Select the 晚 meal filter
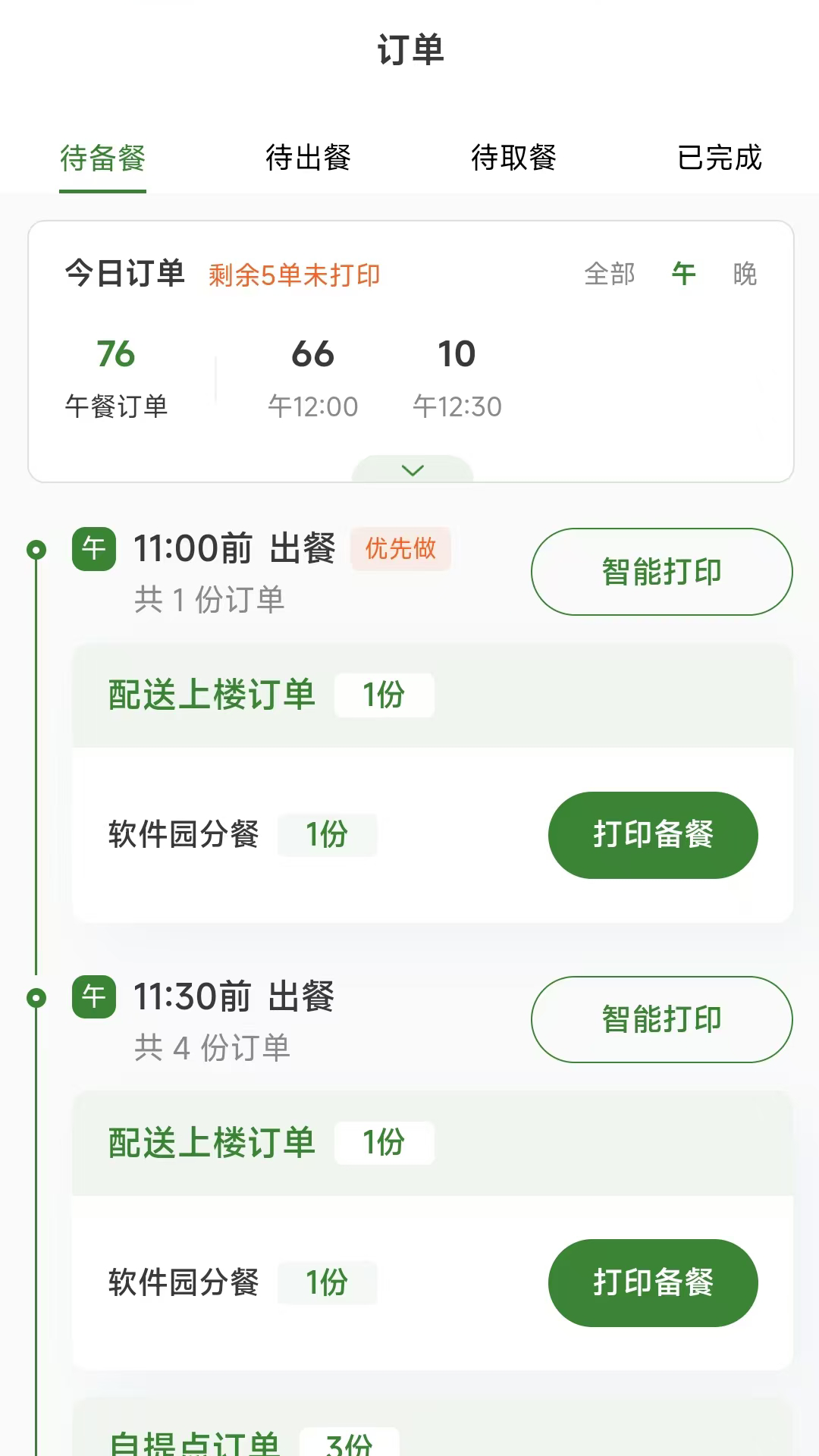 [x=746, y=275]
